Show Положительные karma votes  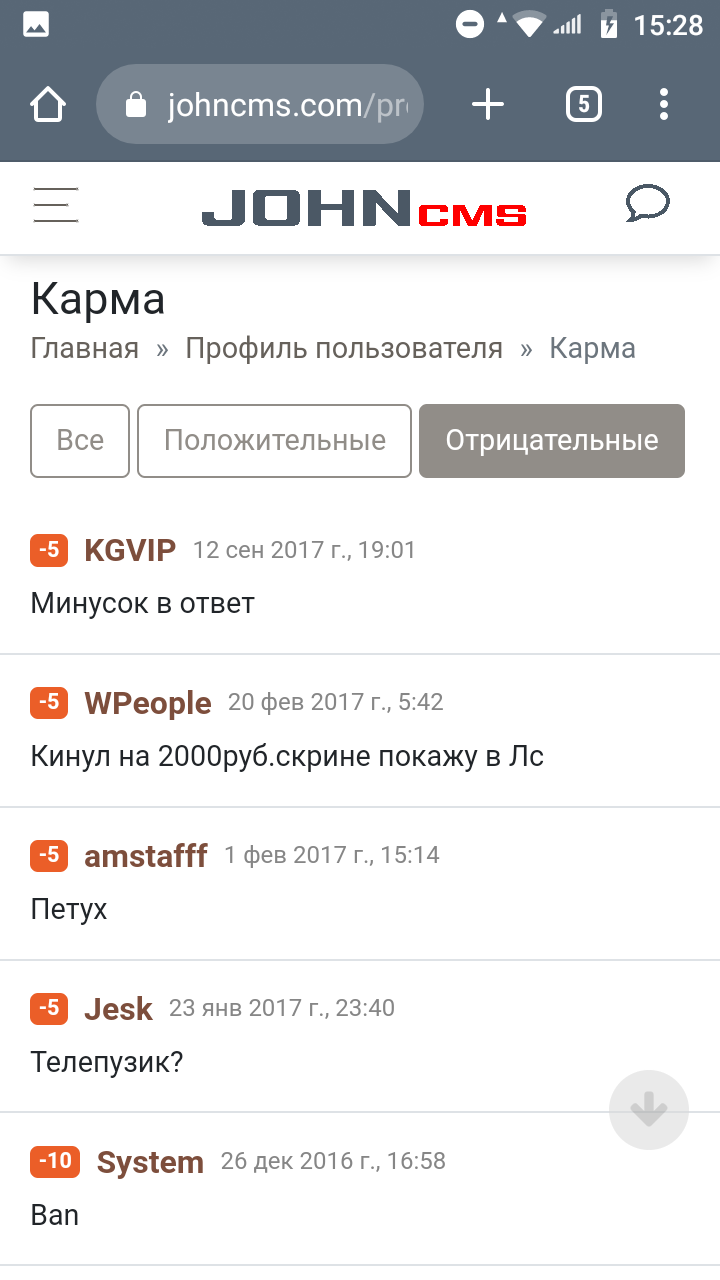274,441
